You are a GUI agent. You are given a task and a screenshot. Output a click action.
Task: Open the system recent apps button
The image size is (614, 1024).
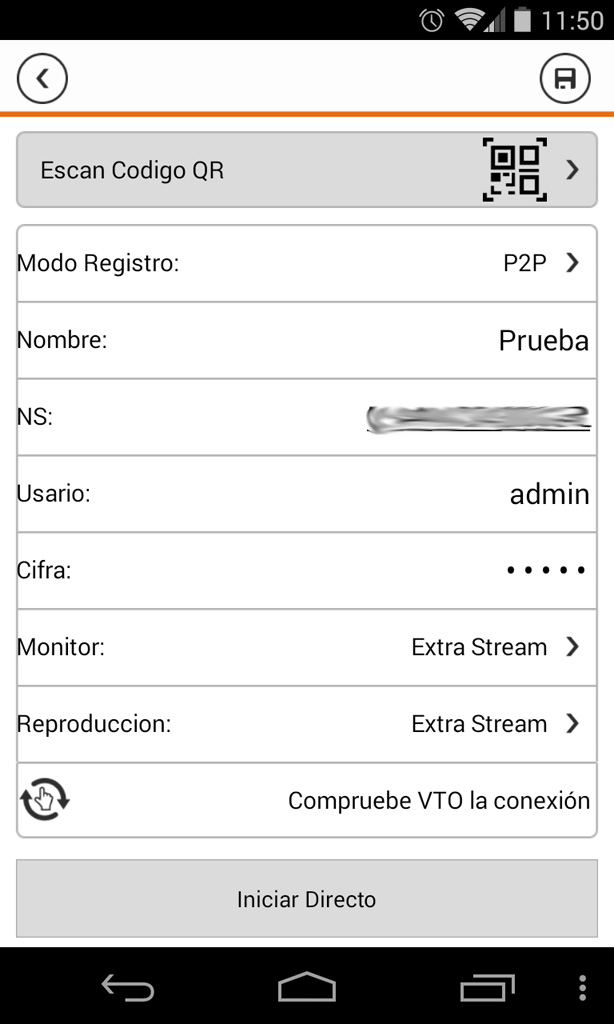pos(487,988)
